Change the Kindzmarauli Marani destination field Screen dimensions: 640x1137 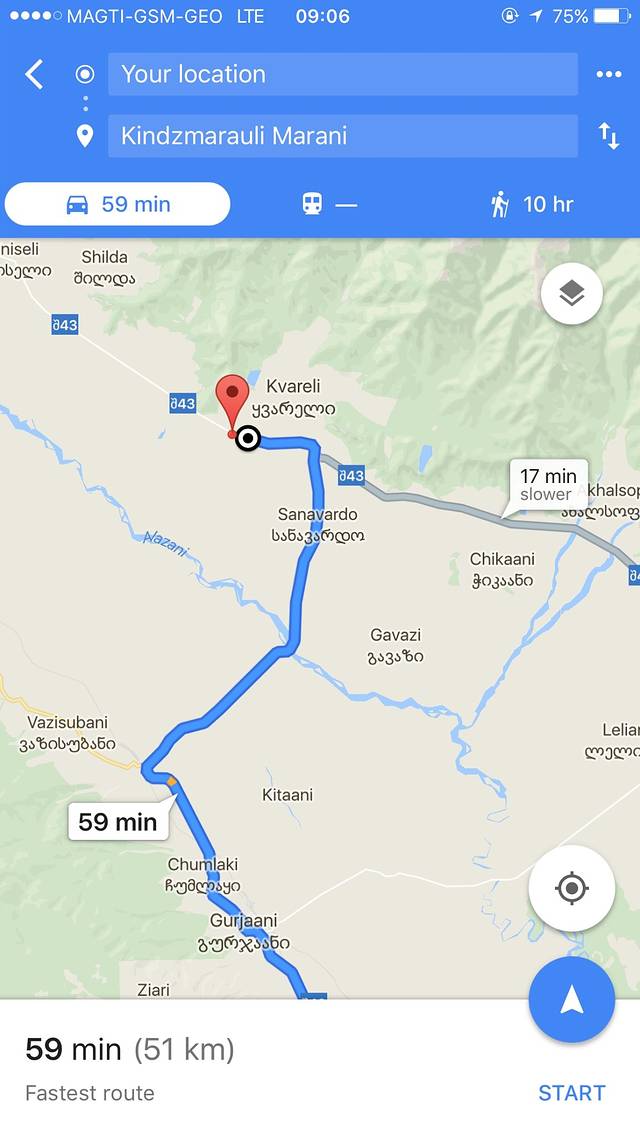click(x=342, y=136)
